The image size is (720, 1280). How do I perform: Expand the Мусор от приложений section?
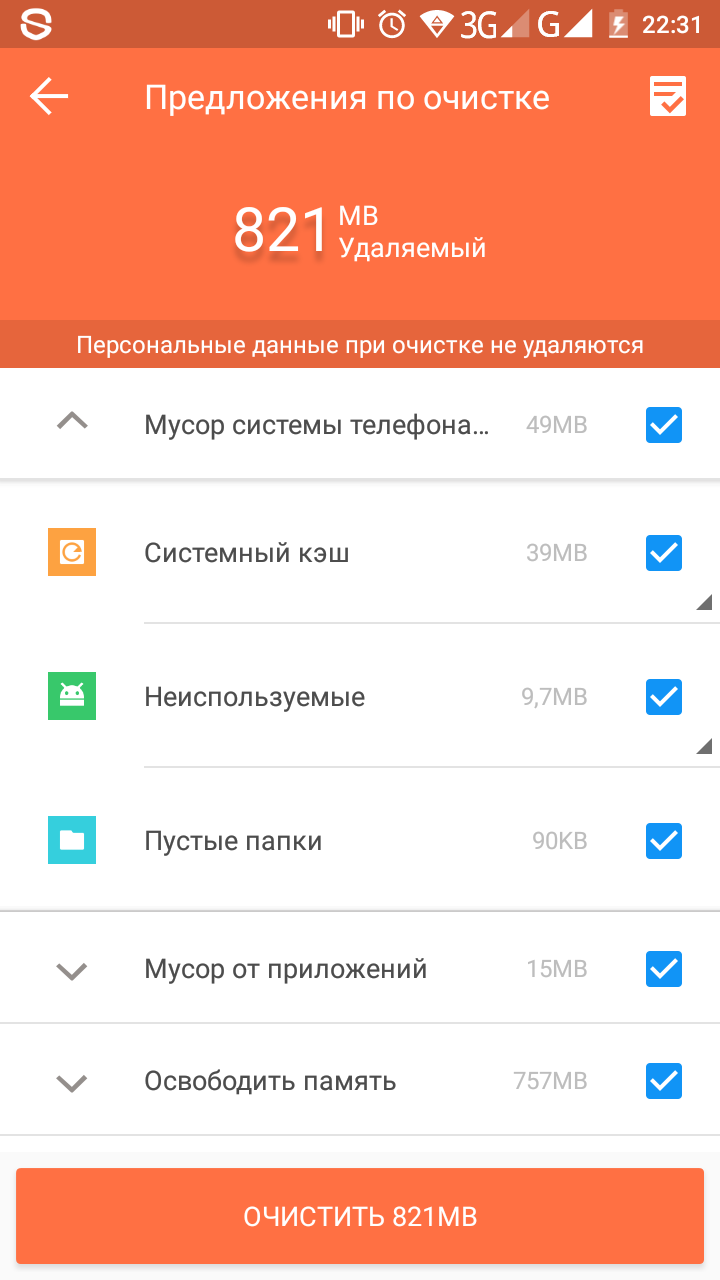(x=72, y=969)
